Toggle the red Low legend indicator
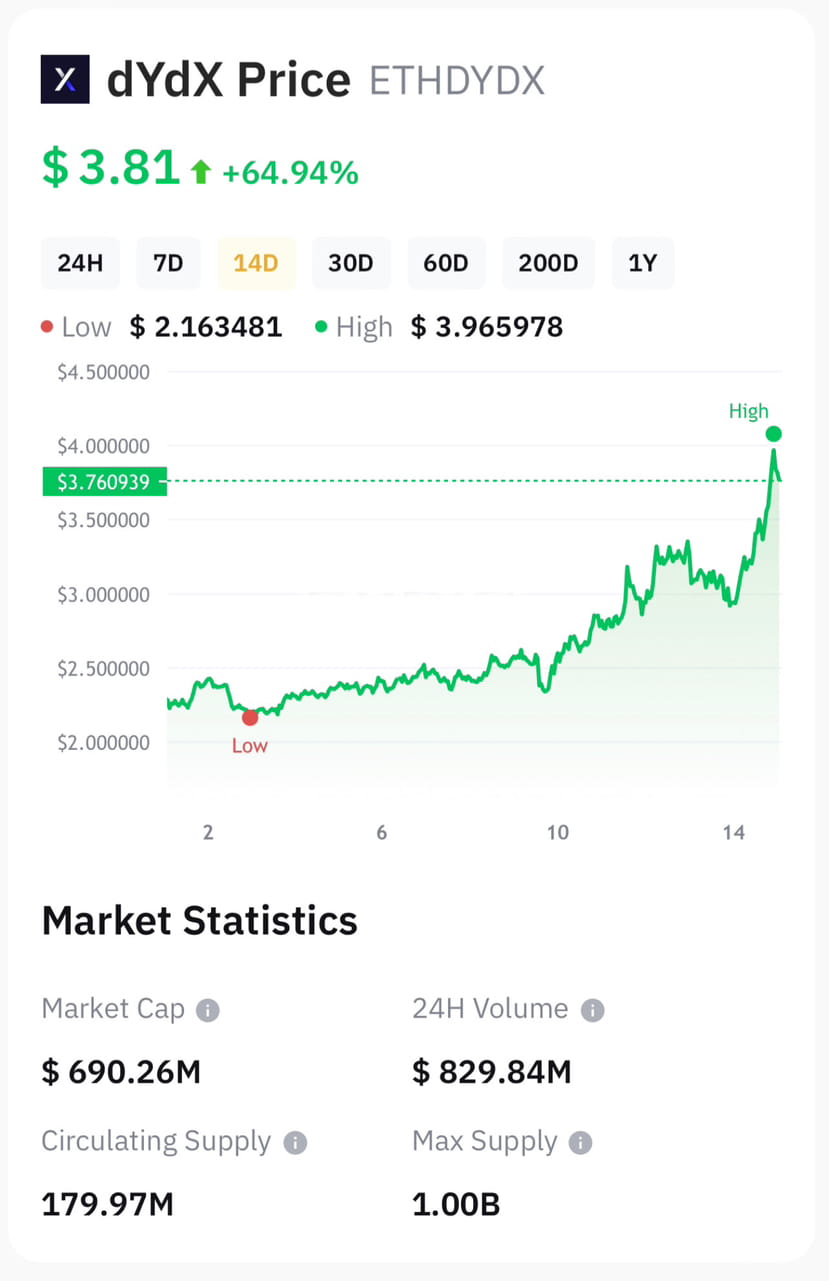 (46, 326)
